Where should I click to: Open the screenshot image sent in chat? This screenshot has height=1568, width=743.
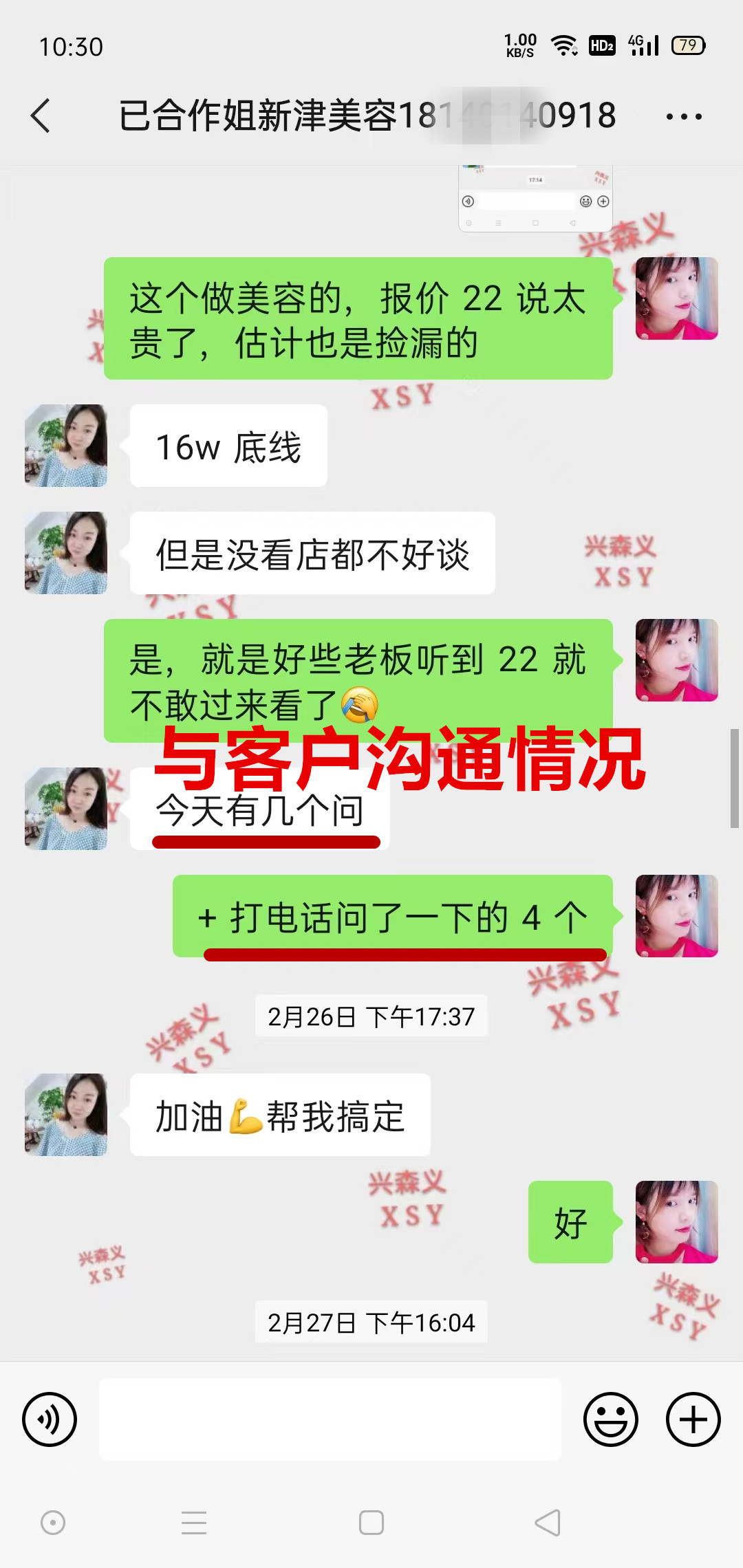point(535,199)
